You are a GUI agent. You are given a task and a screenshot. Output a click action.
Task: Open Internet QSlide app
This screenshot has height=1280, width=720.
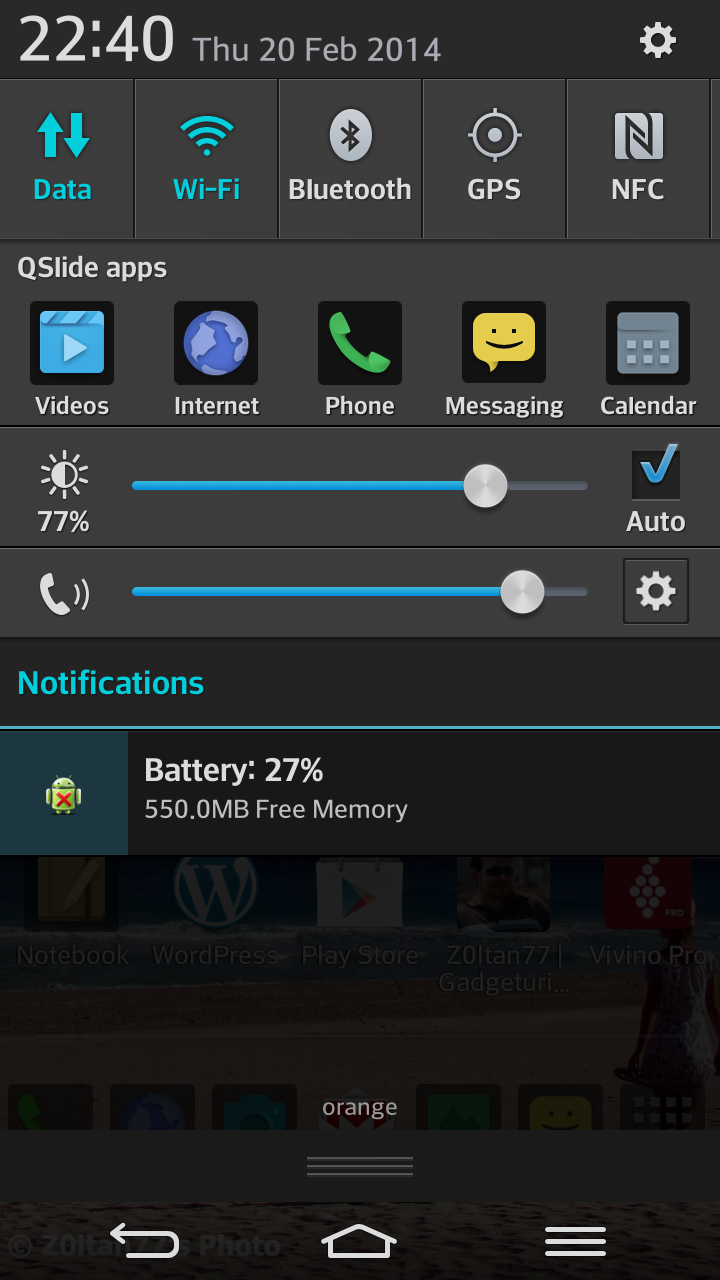(x=216, y=360)
